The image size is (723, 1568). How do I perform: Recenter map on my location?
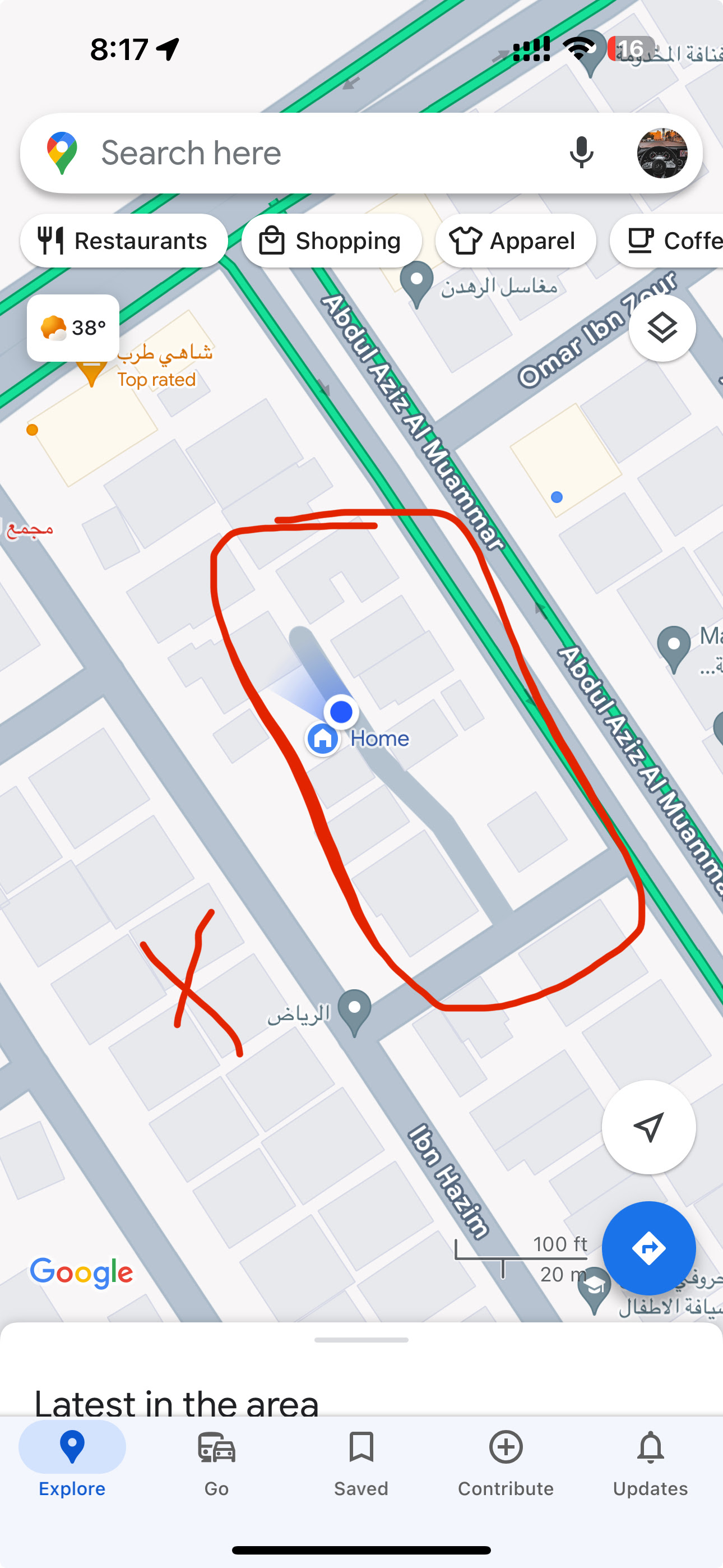coord(648,1127)
